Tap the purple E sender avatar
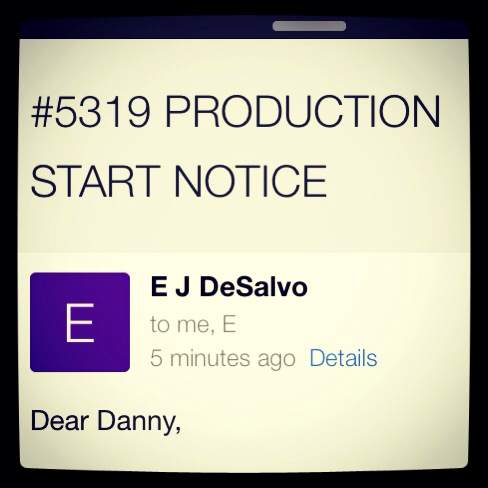The height and width of the screenshot is (488, 488). pos(80,322)
